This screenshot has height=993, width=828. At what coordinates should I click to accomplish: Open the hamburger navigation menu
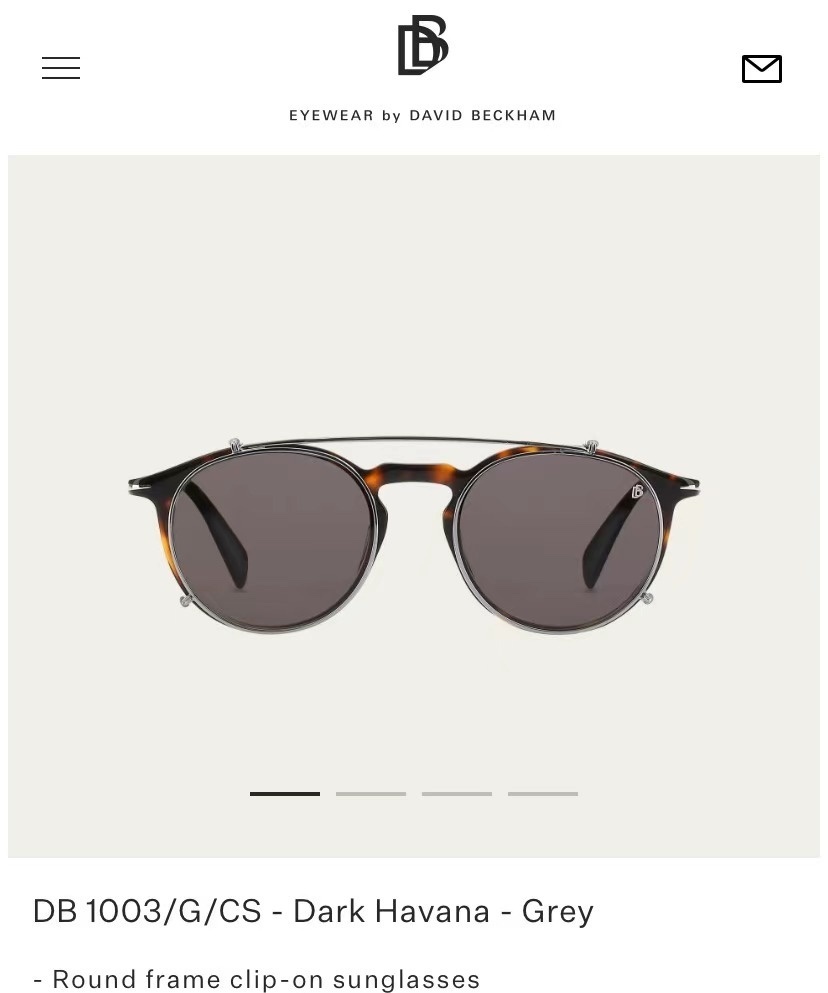[x=61, y=68]
